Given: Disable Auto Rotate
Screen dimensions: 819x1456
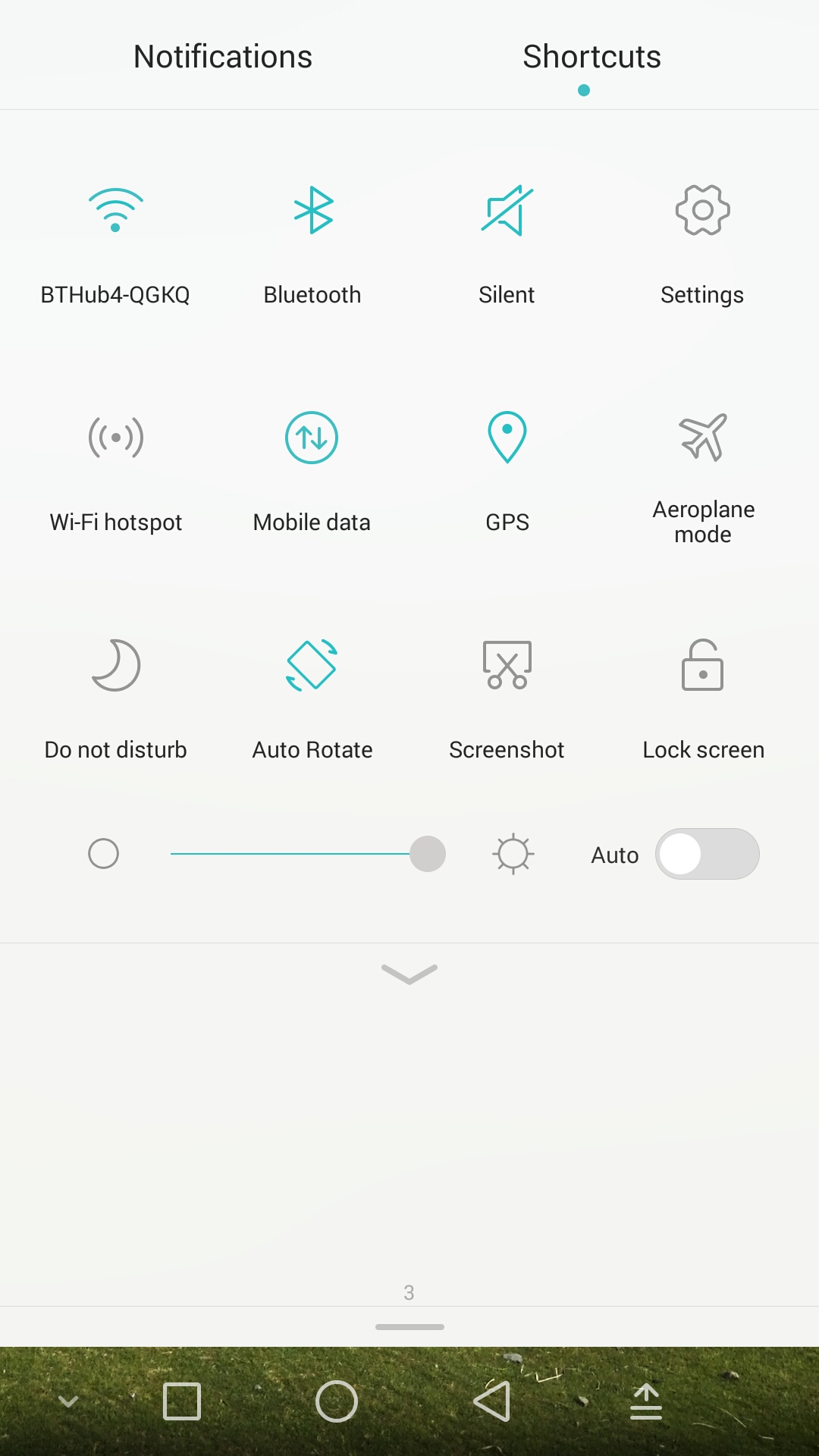Looking at the screenshot, I should [312, 665].
